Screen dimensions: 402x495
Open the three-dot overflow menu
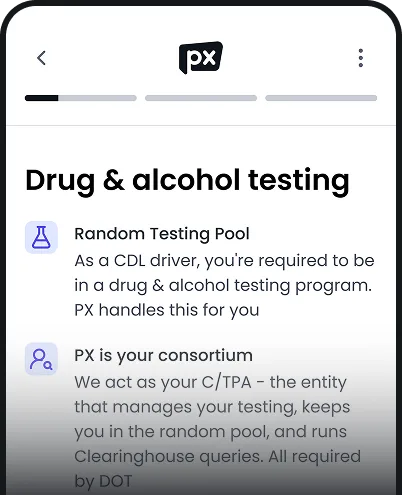pyautogui.click(x=360, y=58)
